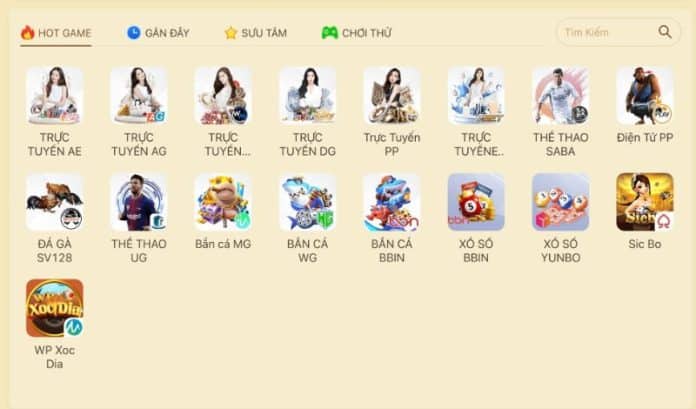Open Thể Thao SABA tile
Screen dimensions: 696x409
[560, 96]
